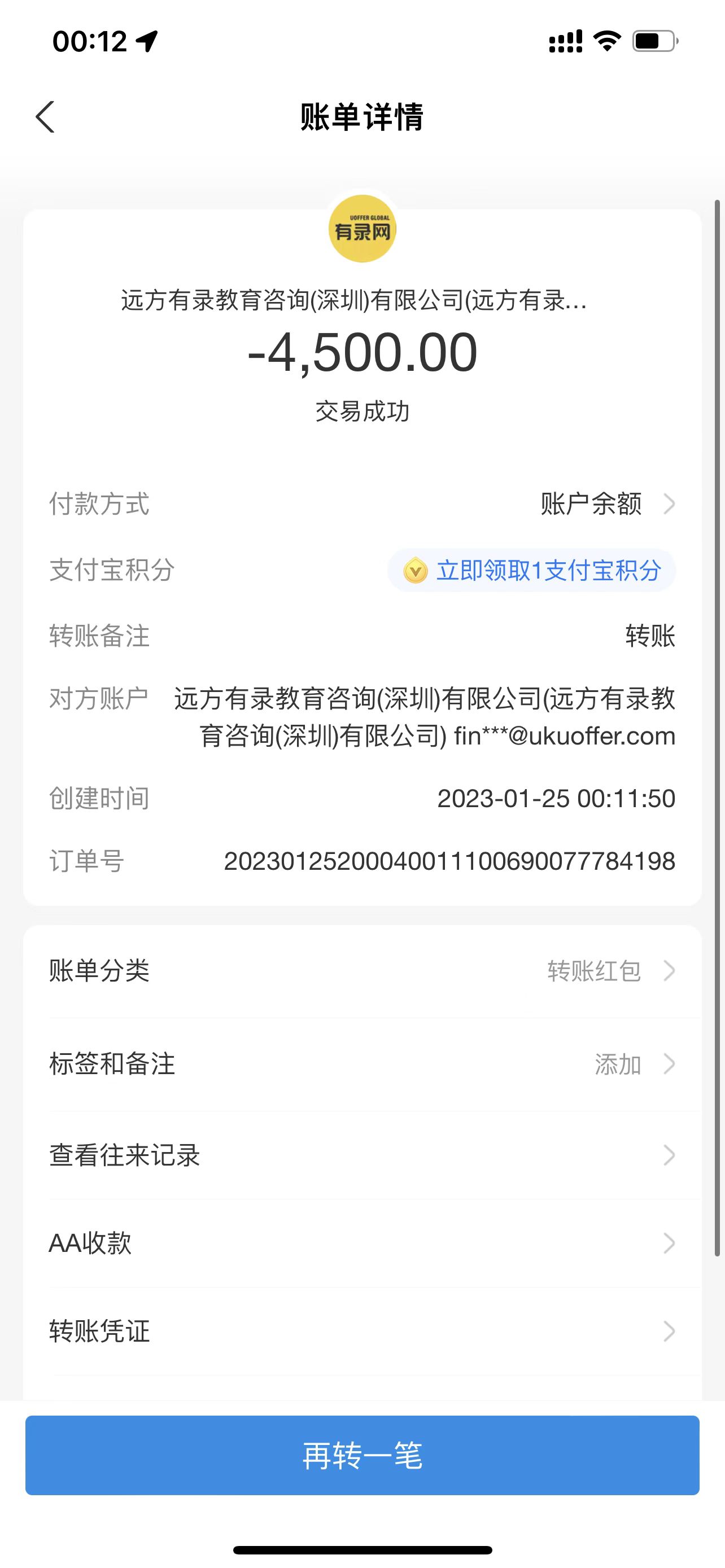
Task: Open 查看往来记录
Action: coord(362,1155)
